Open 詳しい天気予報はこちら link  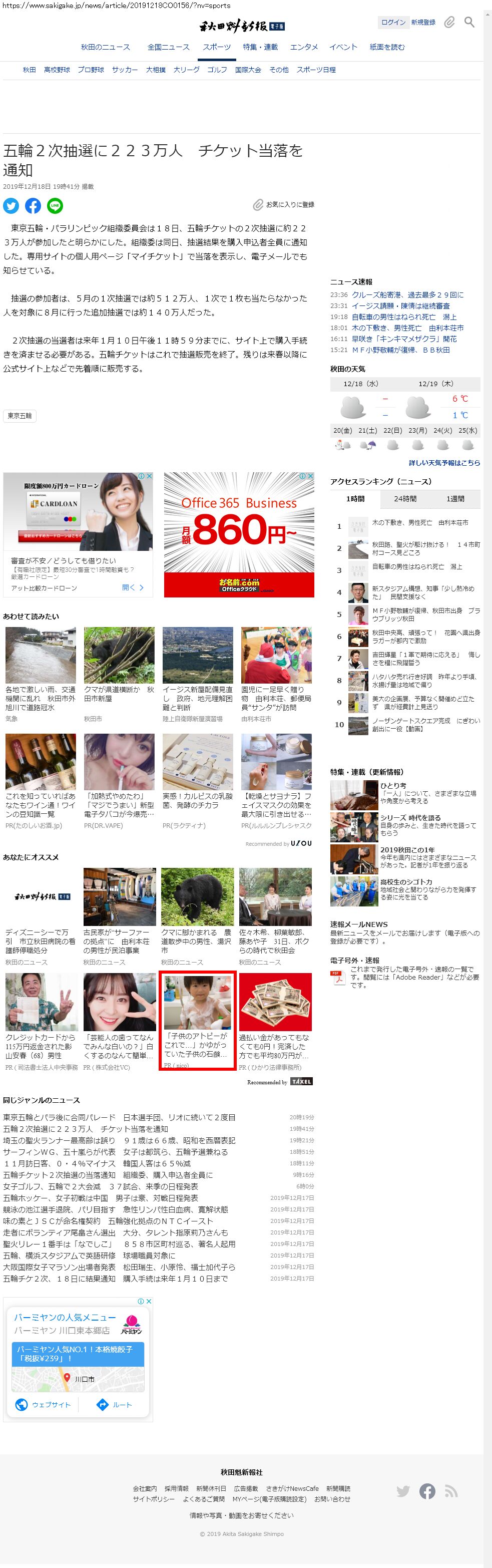pos(444,463)
